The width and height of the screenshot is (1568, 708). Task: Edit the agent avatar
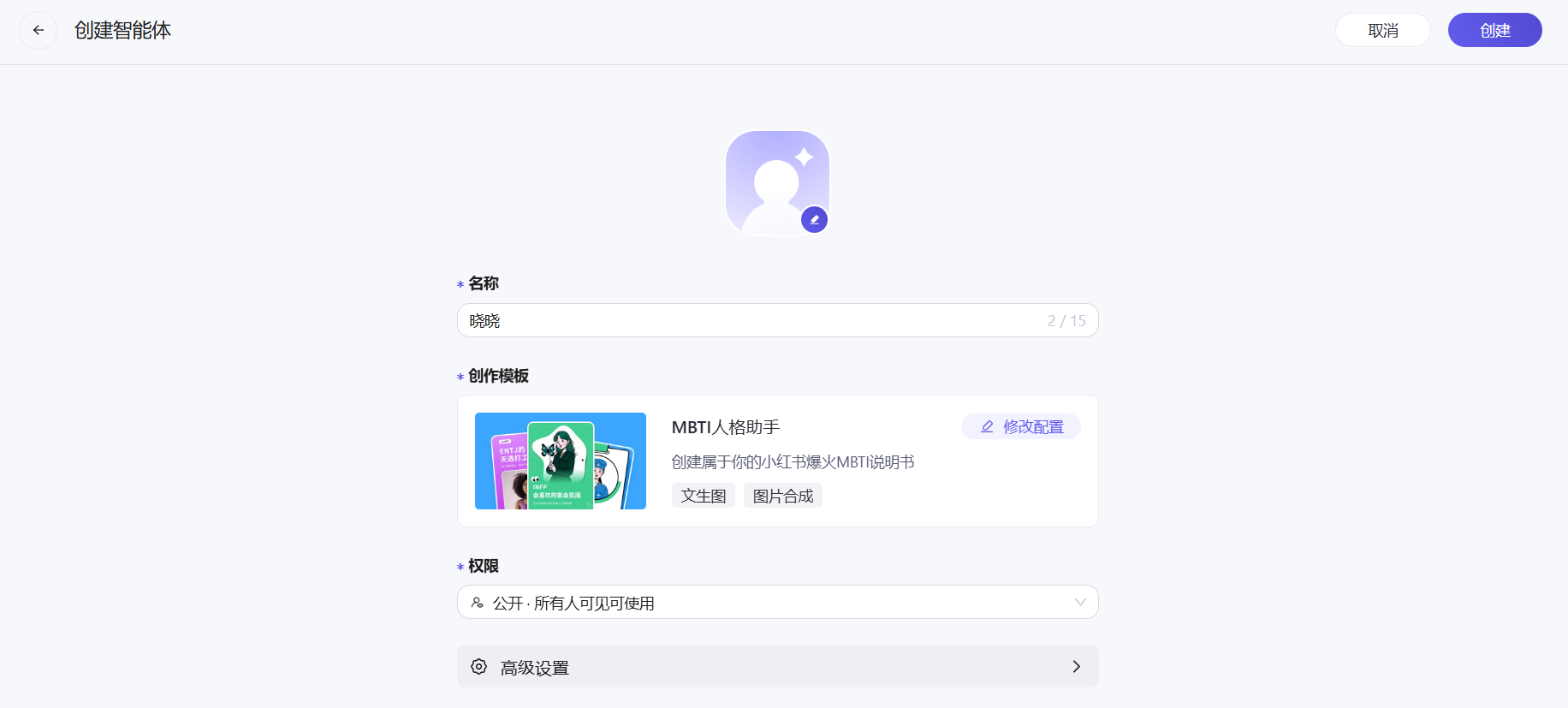click(814, 220)
